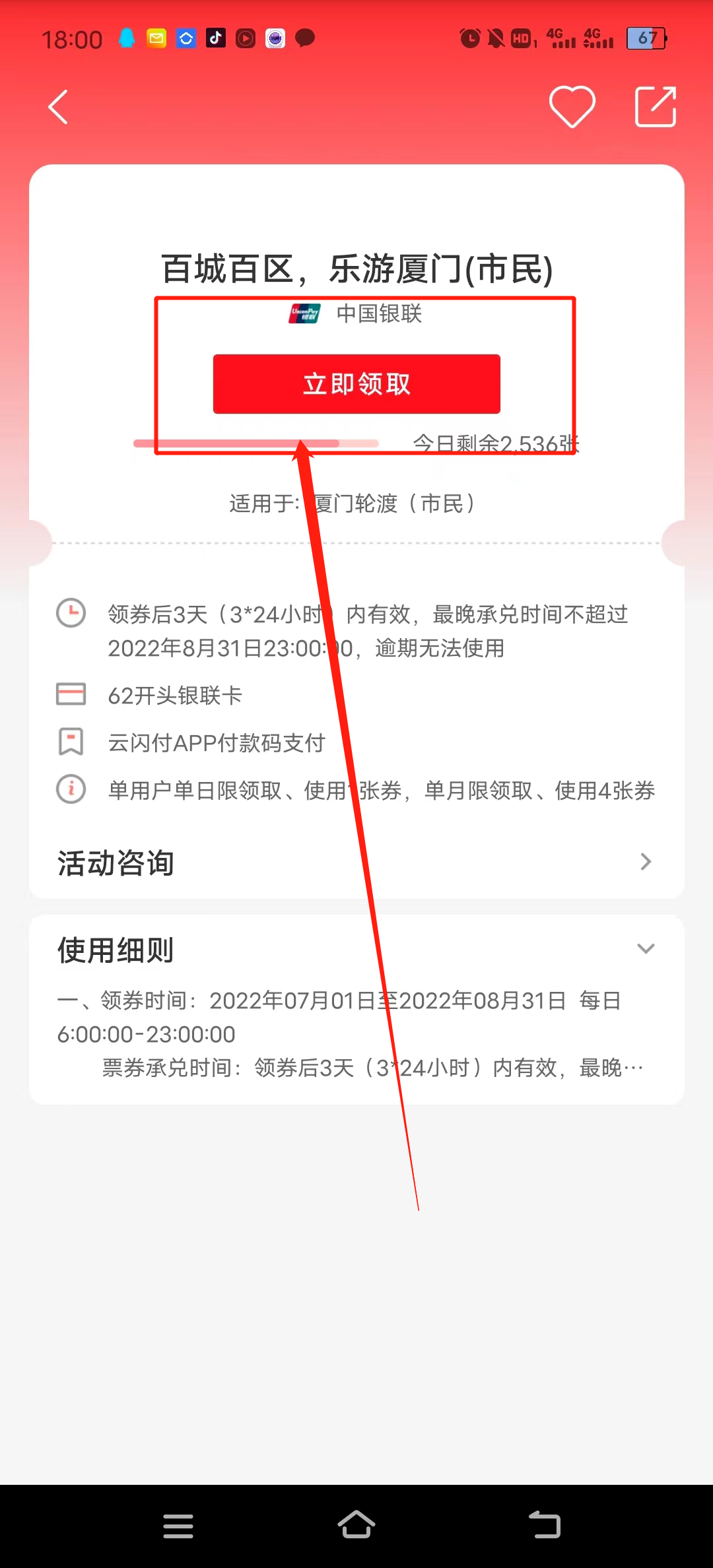This screenshot has height=1568, width=713.
Task: Favorite this coupon with the heart icon
Action: [572, 107]
